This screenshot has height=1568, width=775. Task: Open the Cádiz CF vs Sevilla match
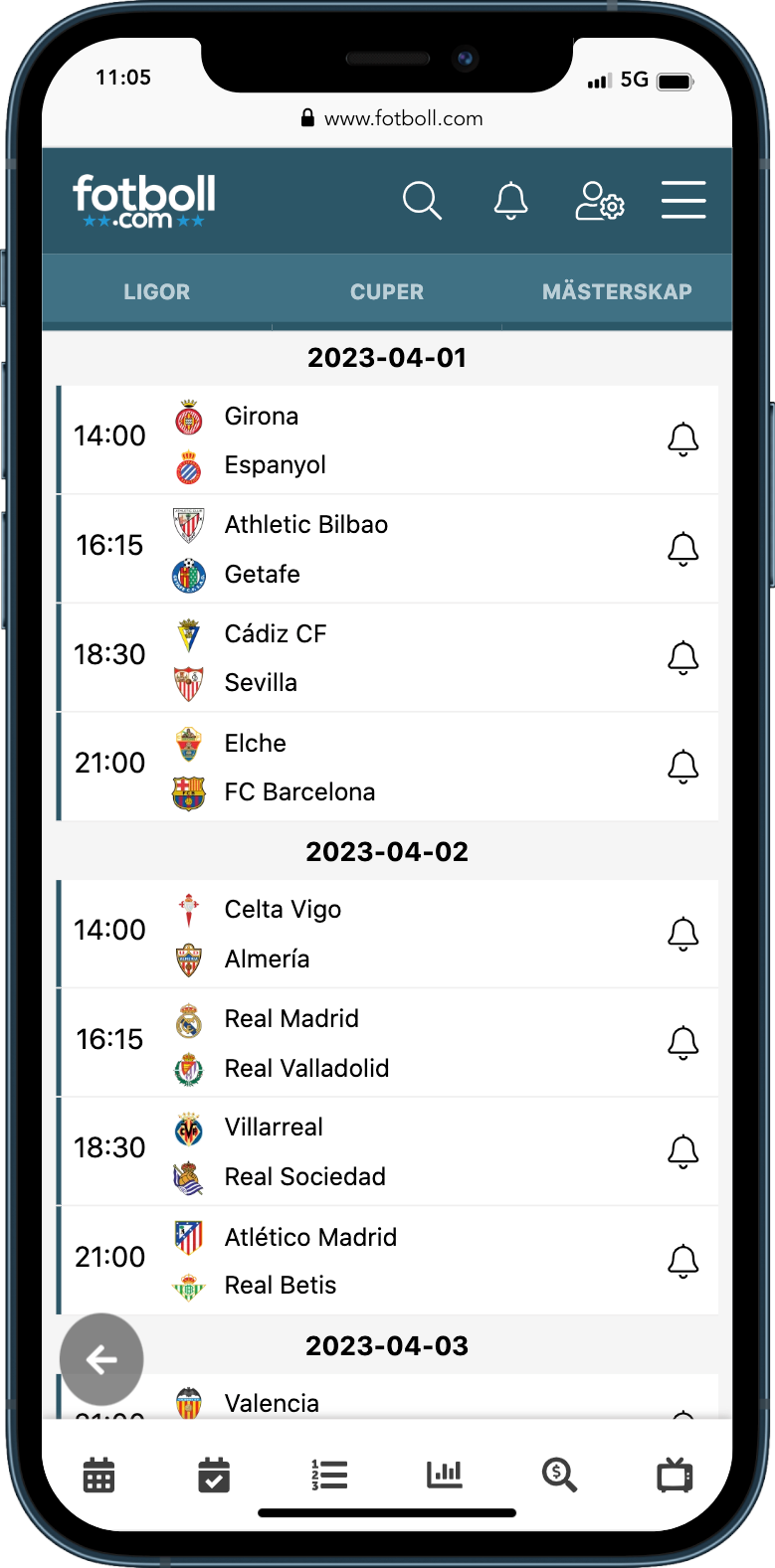click(x=388, y=657)
